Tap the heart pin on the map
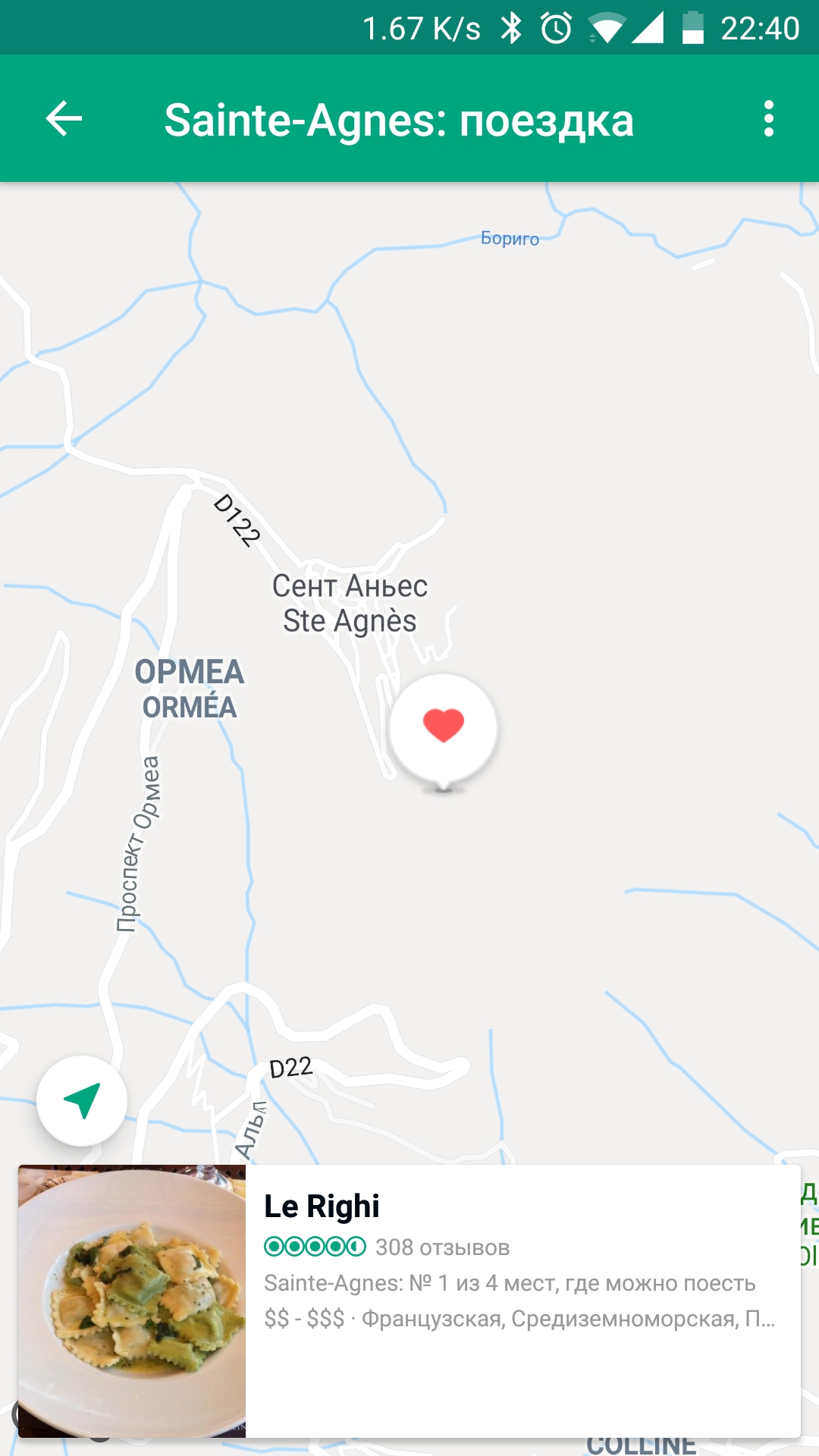The width and height of the screenshot is (819, 1456). click(443, 727)
